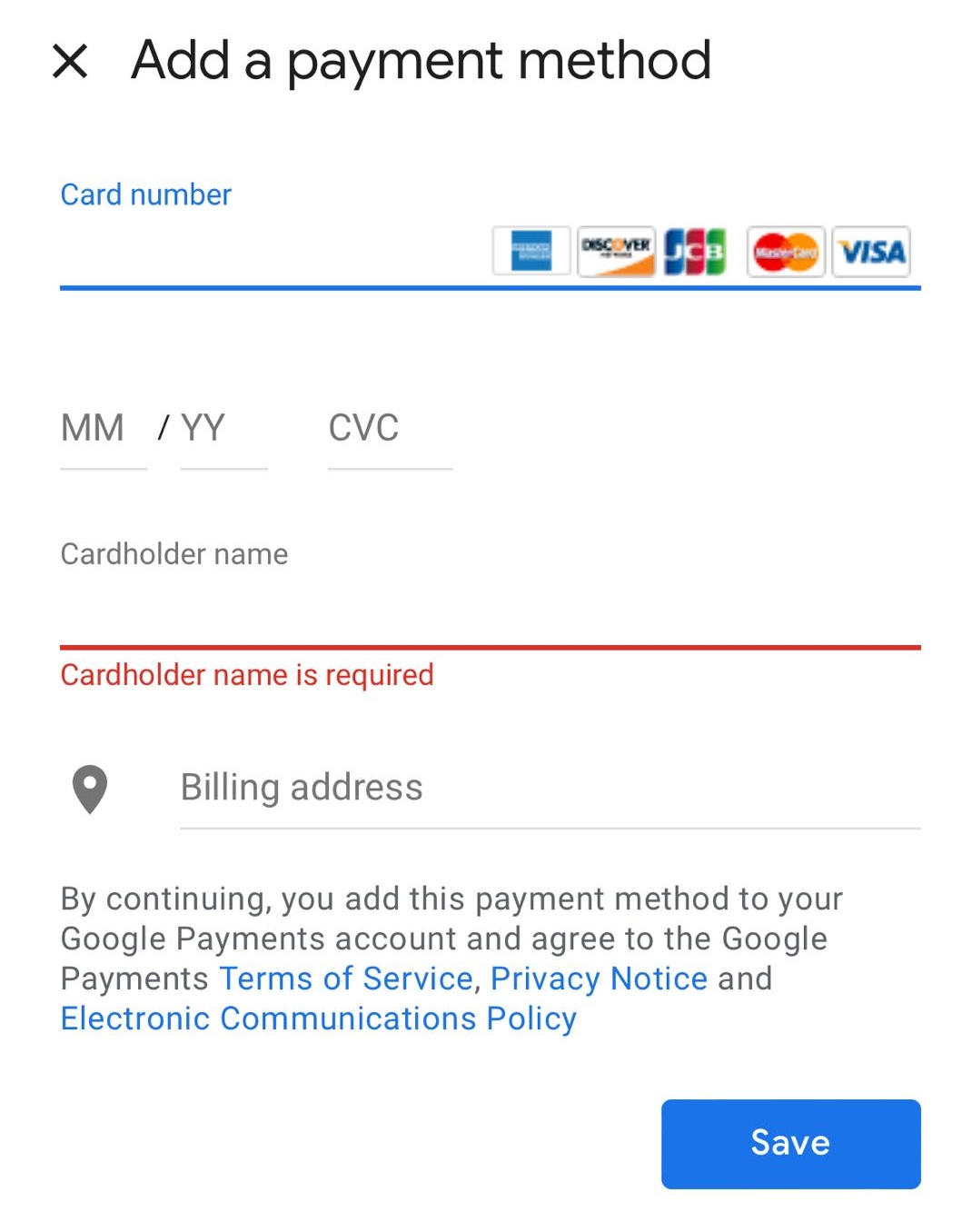This screenshot has height=1232, width=972.
Task: Open the Electronic Communications Policy link
Action: [317, 1018]
